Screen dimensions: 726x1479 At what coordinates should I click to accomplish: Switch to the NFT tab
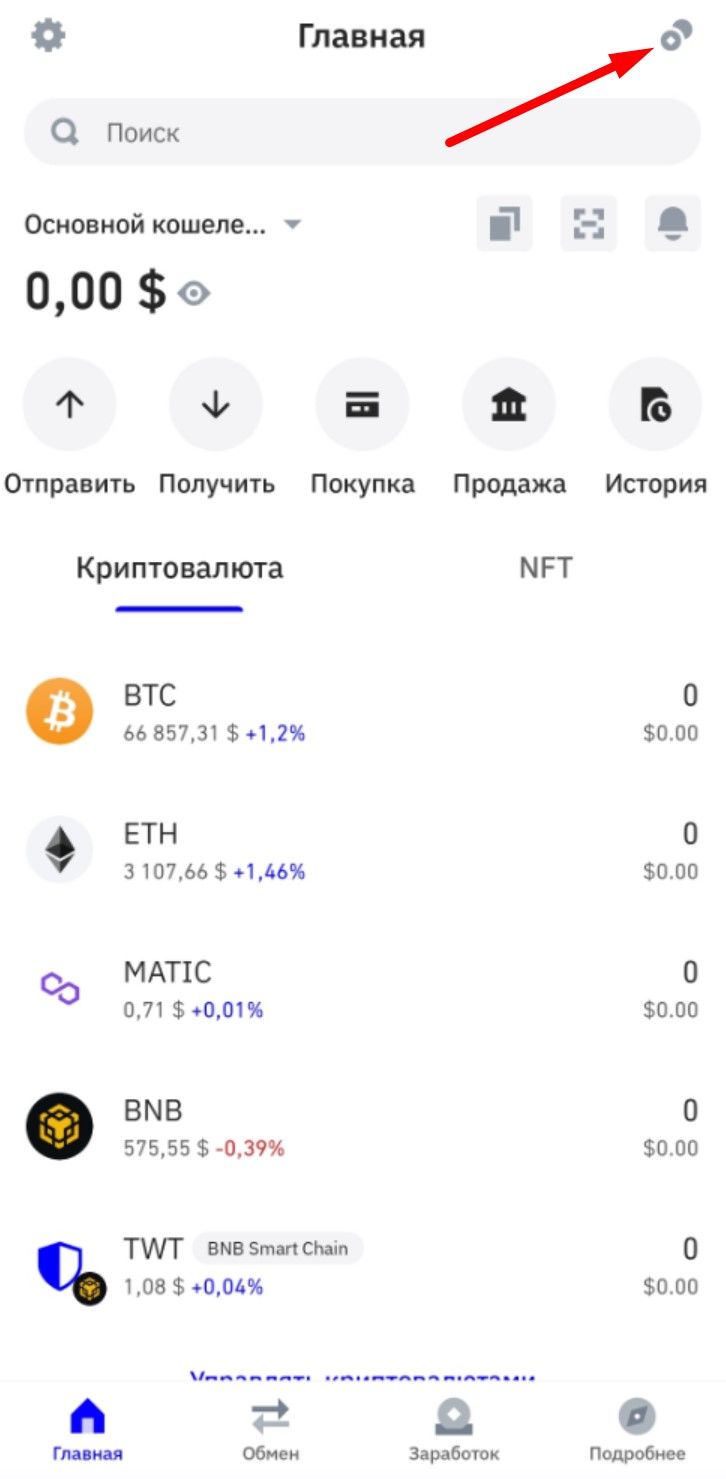point(545,568)
